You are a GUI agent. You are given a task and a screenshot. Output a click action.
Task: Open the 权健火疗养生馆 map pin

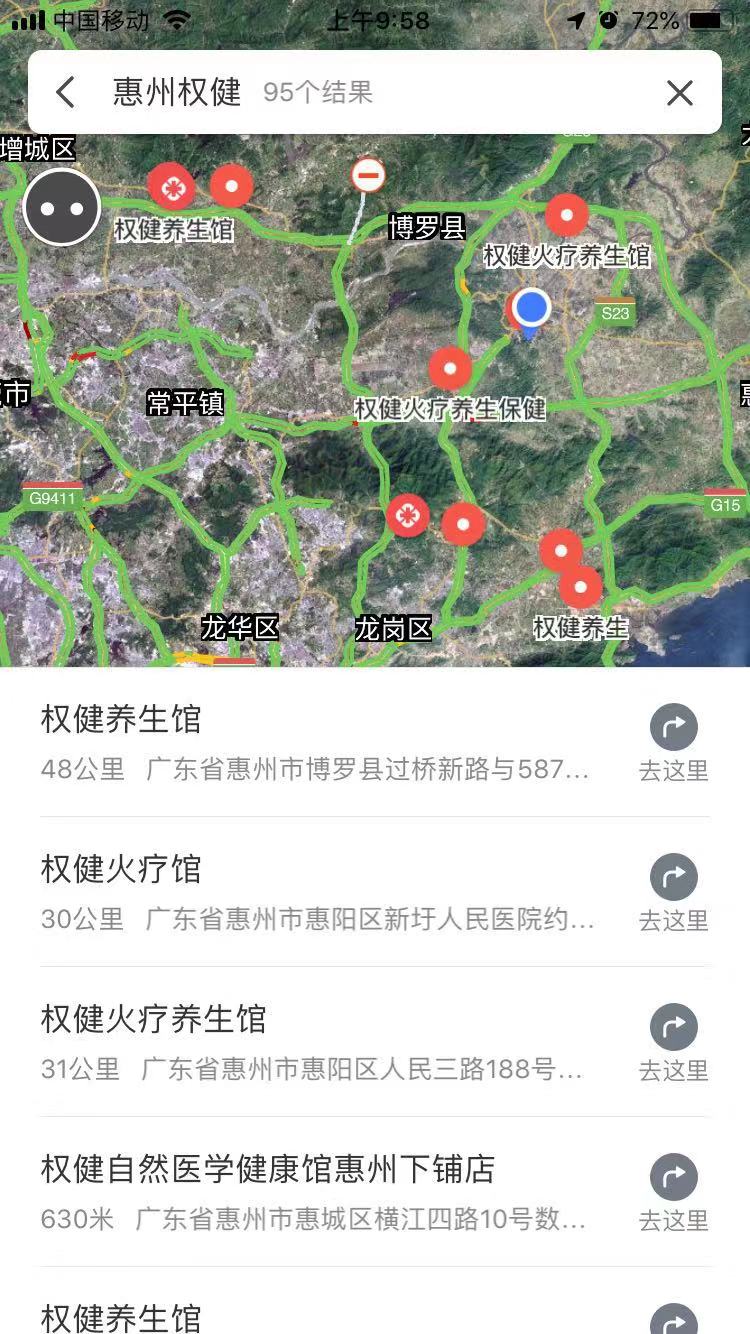[566, 214]
